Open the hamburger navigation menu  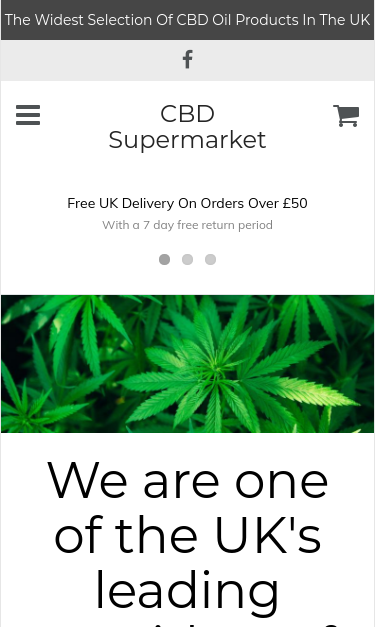coord(28,115)
